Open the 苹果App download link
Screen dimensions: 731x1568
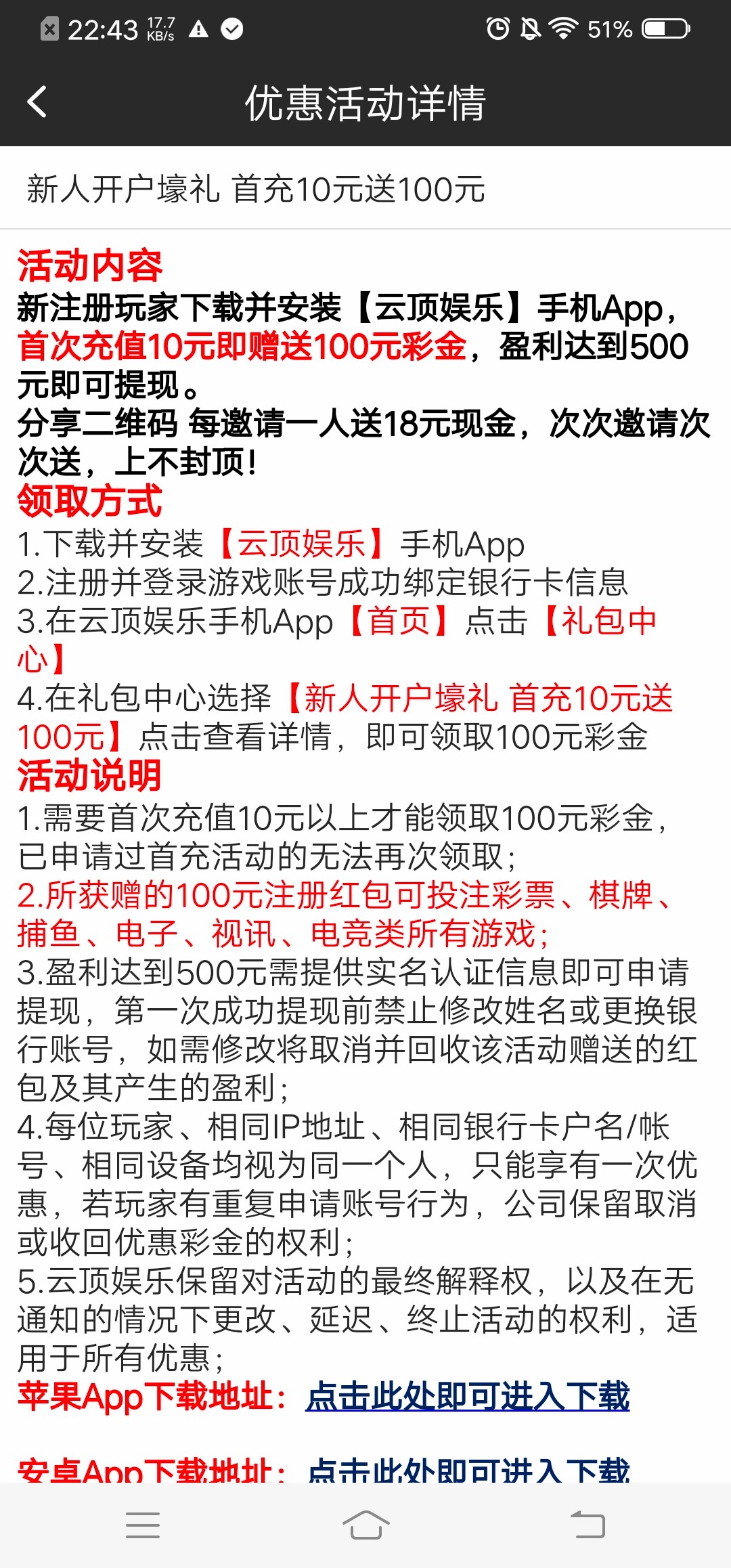(467, 1397)
